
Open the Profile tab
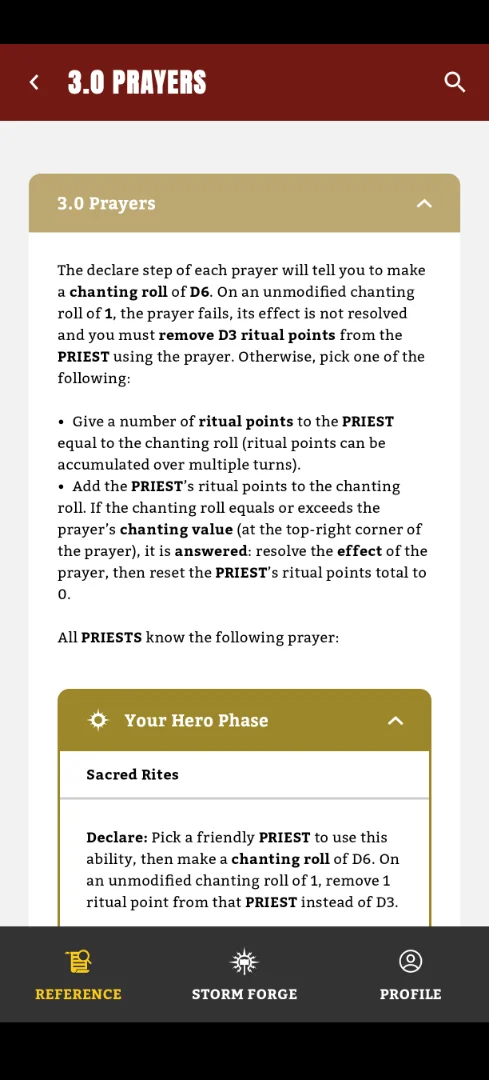(x=410, y=975)
